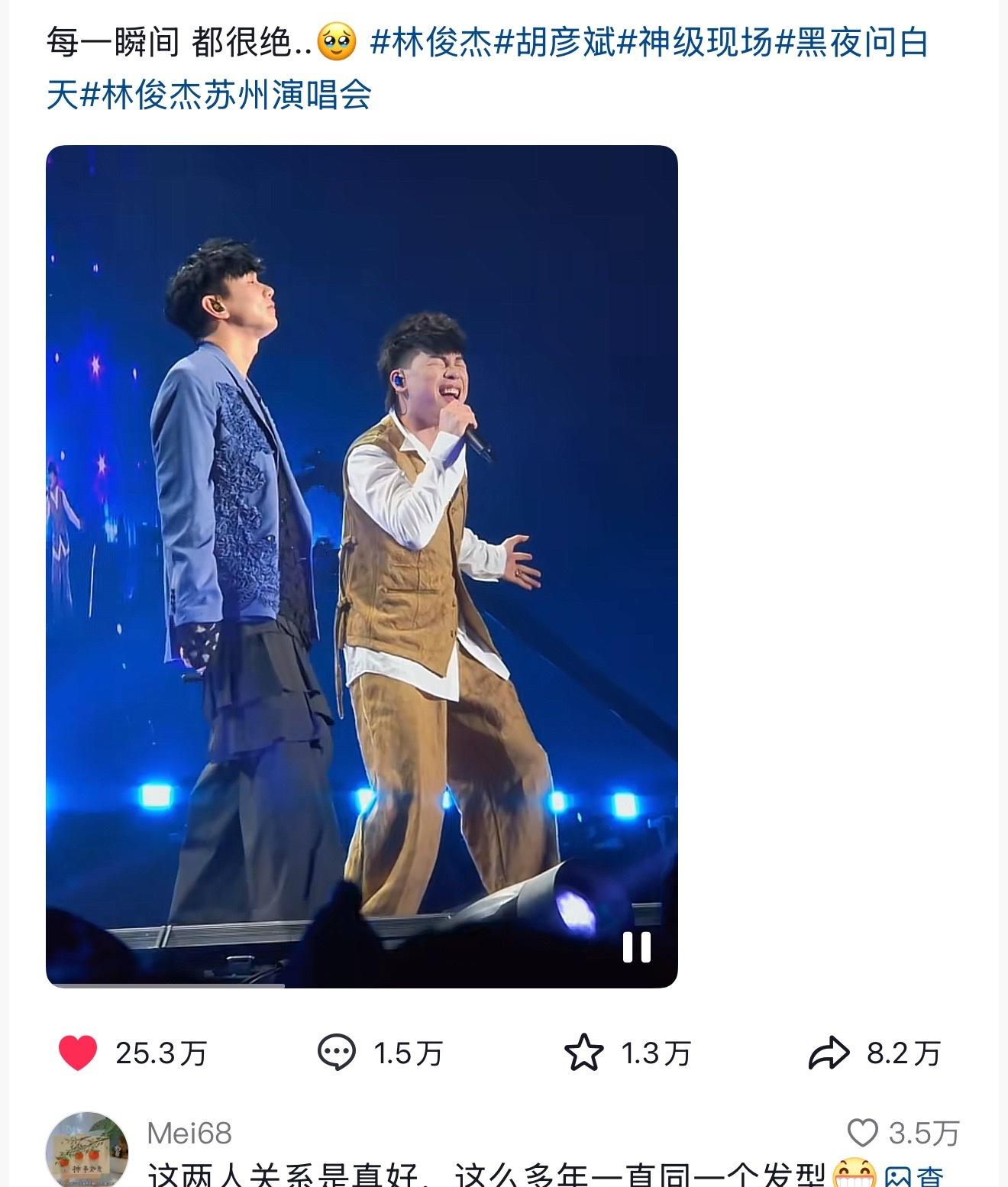Open the #林俊杰 hashtag

pyautogui.click(x=431, y=42)
